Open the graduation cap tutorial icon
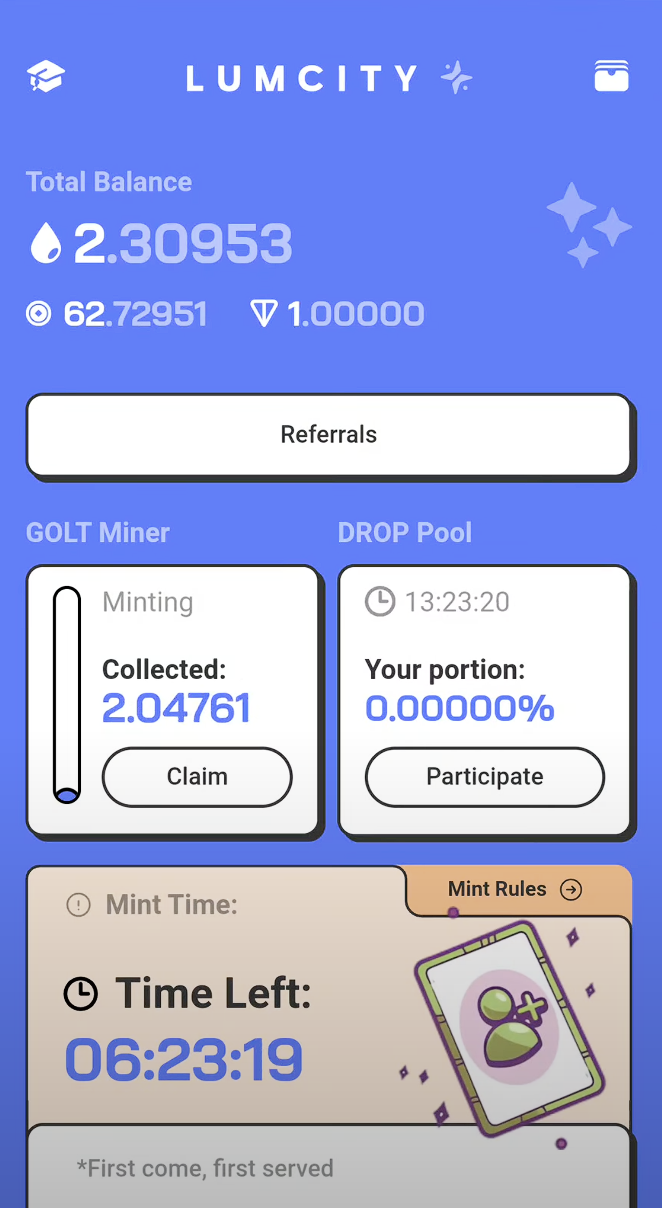The width and height of the screenshot is (662, 1208). (46, 77)
